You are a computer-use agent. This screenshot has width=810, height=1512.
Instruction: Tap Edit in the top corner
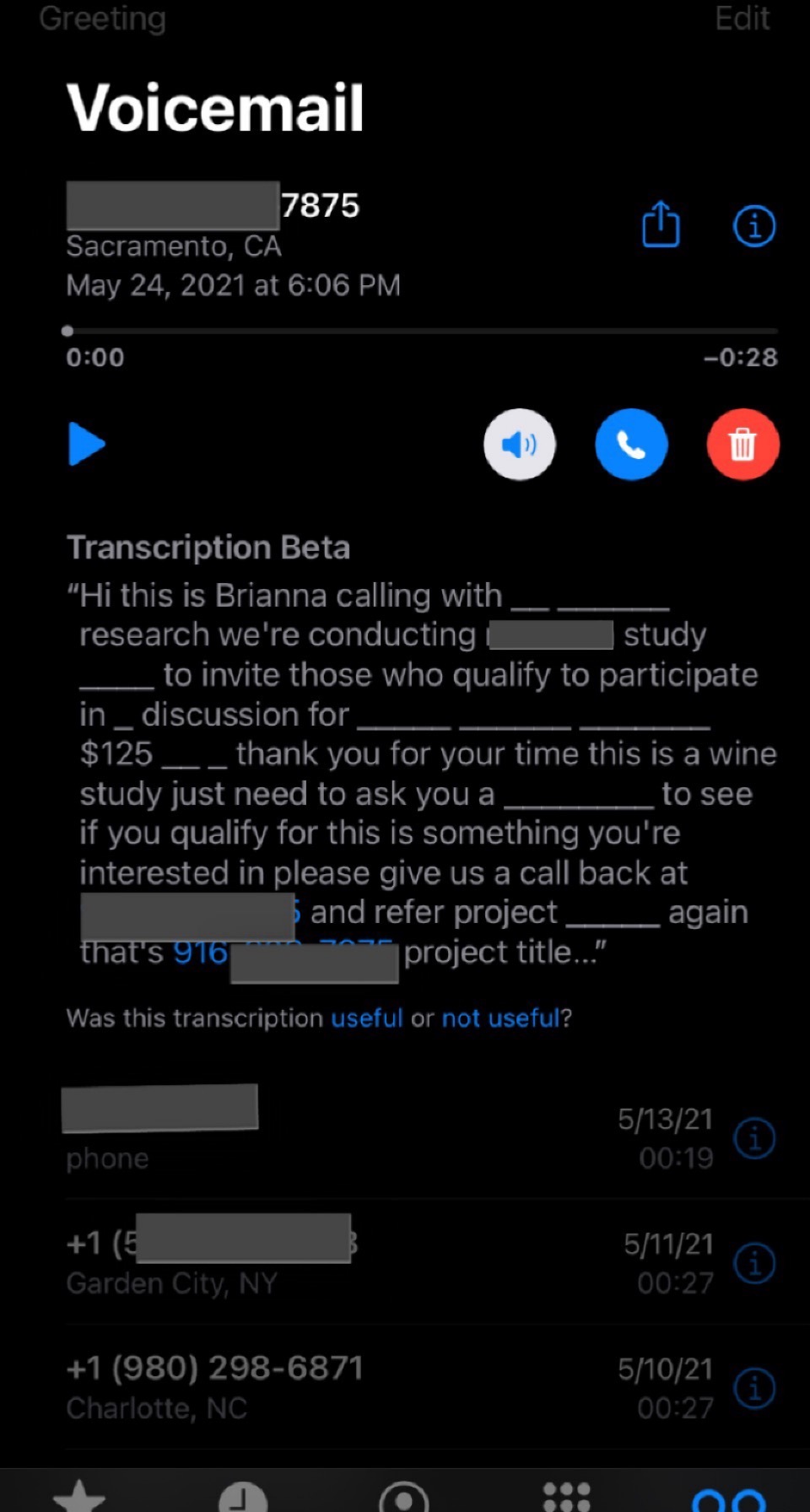tap(742, 18)
